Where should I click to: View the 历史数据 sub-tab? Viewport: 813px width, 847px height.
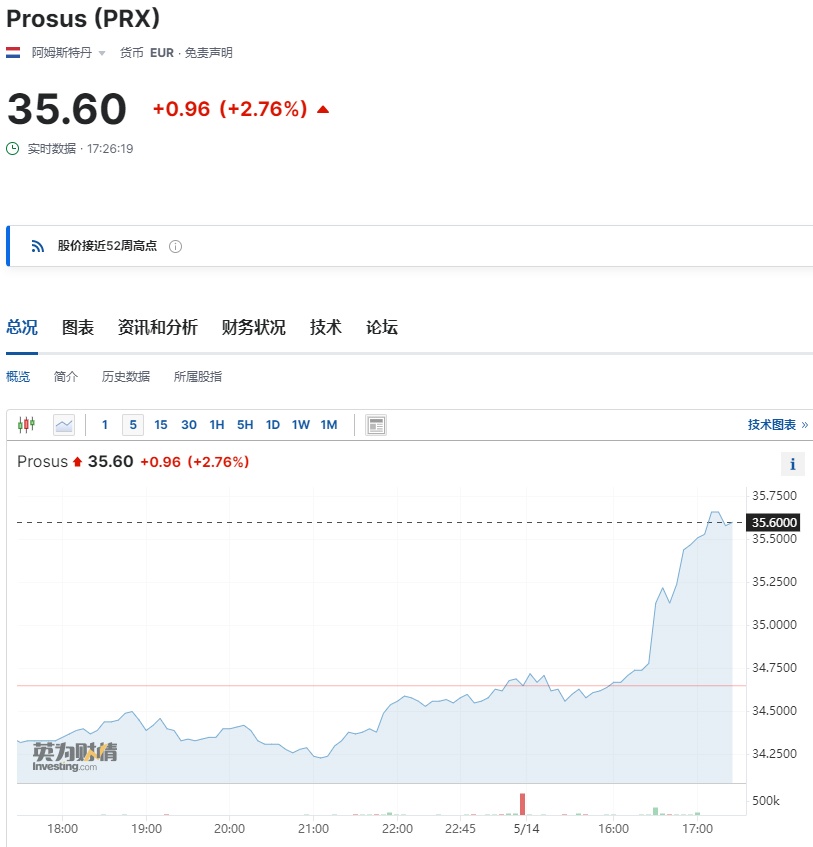point(126,377)
